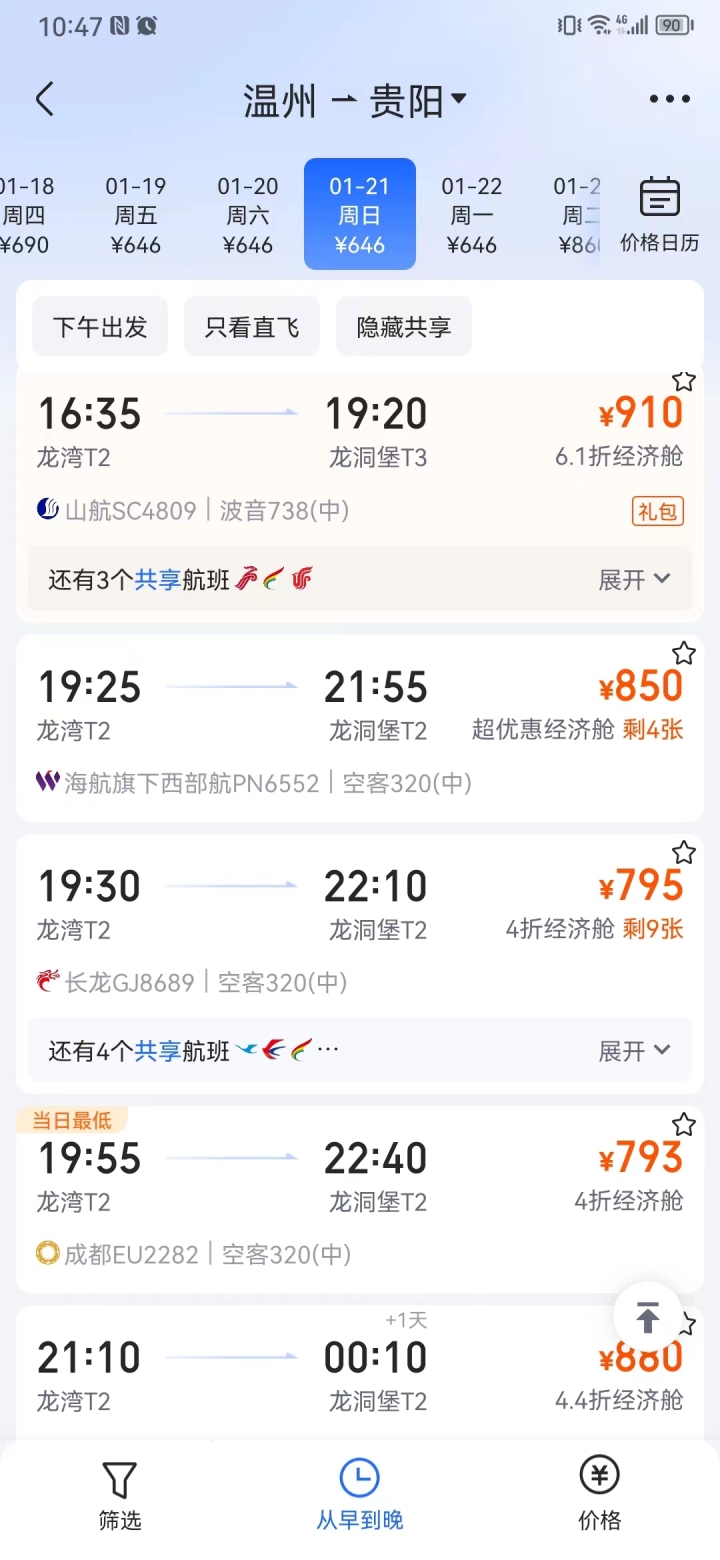Screen dimensions: 720x1560
Task: Tap the 长龙 airline logo on GJ8689 flight
Action: coord(43,982)
